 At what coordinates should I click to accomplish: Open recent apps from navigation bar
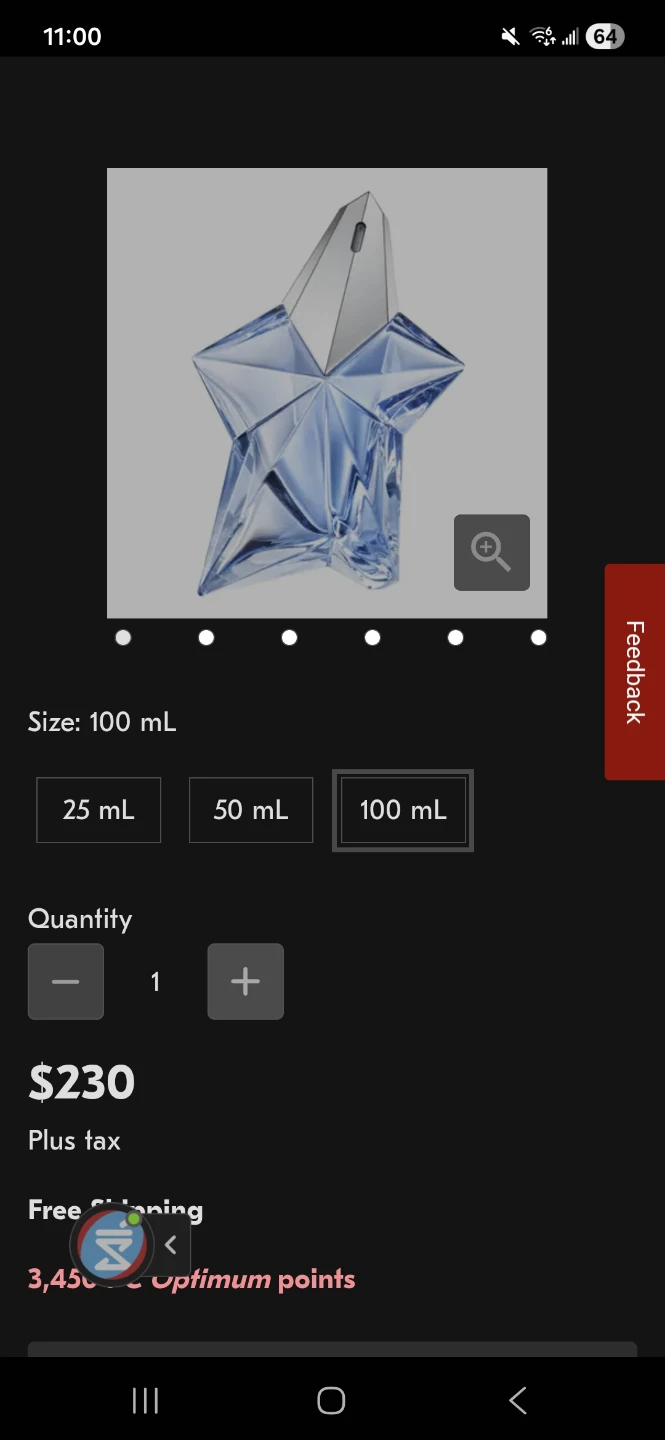pos(145,1400)
